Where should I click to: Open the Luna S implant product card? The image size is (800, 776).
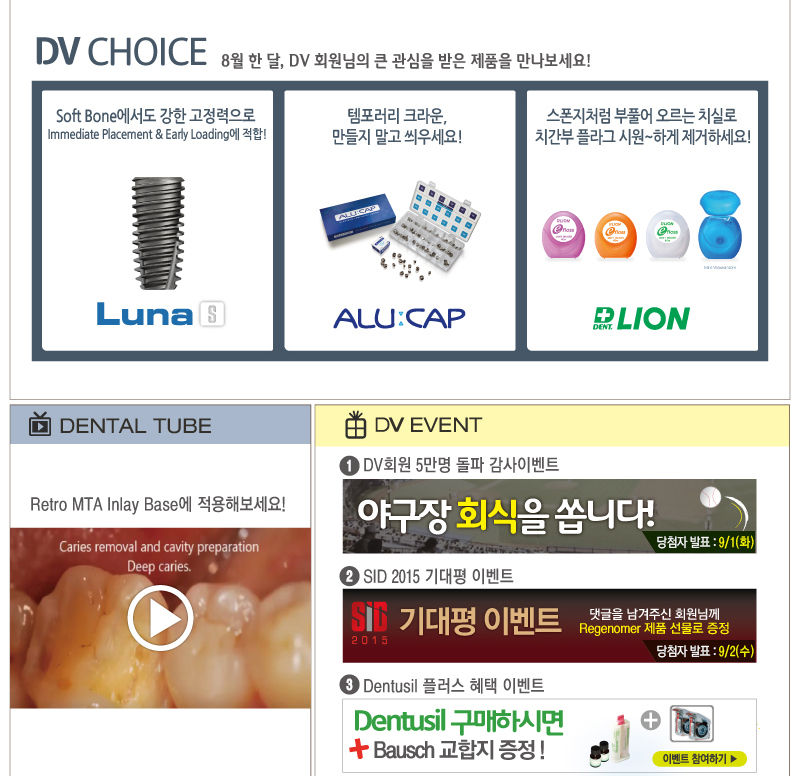tap(157, 221)
